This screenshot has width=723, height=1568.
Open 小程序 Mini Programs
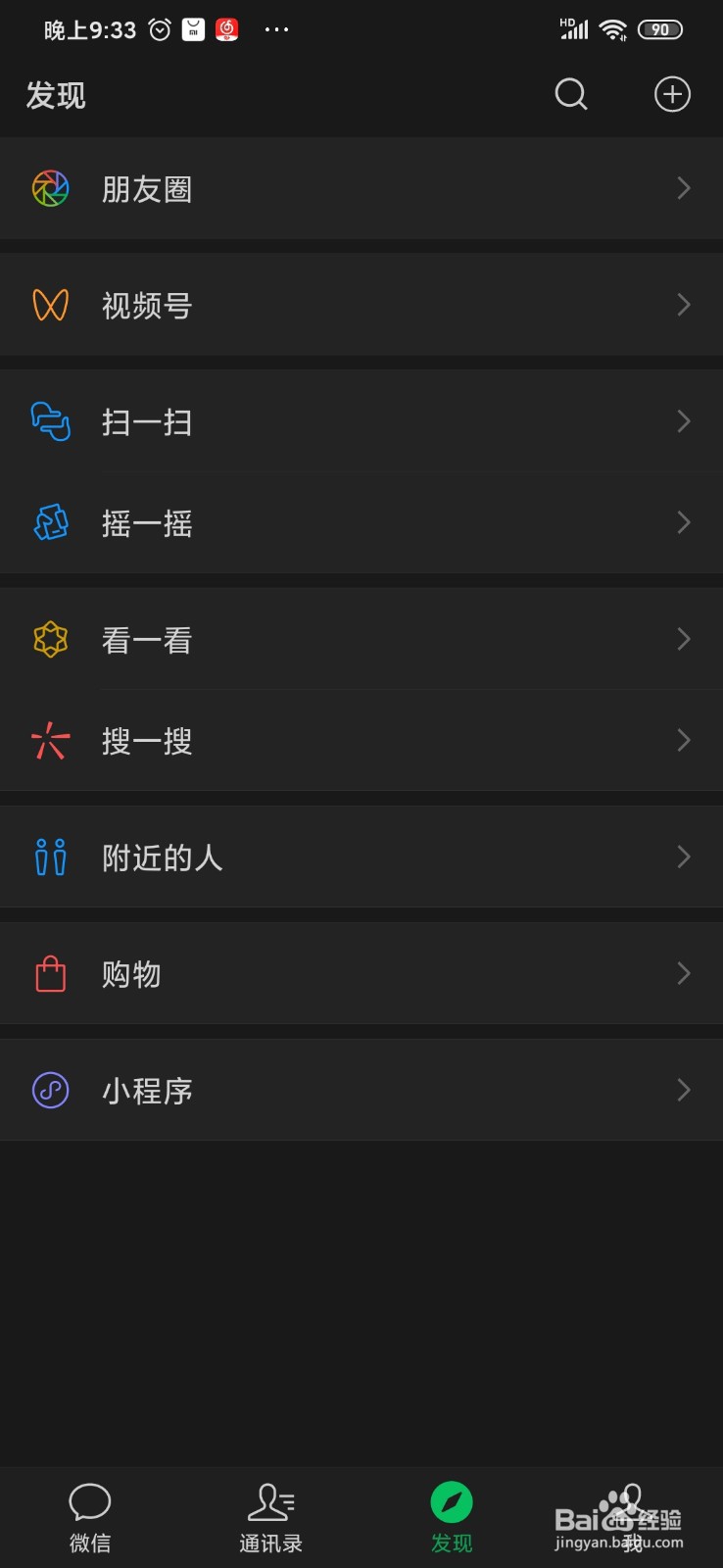pos(361,1090)
